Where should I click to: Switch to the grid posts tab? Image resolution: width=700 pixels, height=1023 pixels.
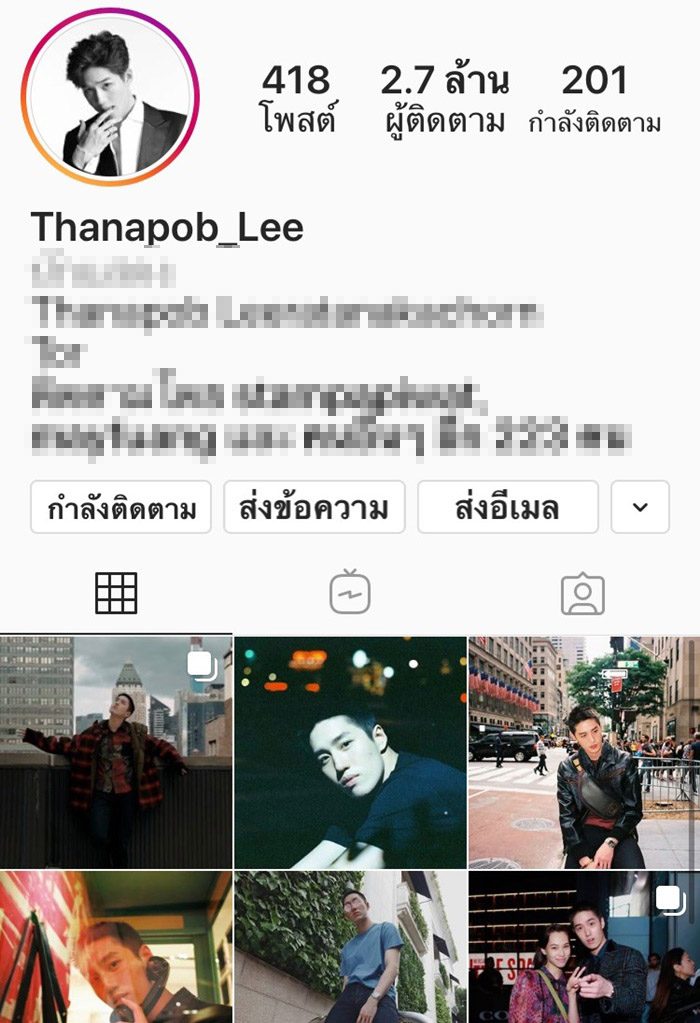(116, 593)
